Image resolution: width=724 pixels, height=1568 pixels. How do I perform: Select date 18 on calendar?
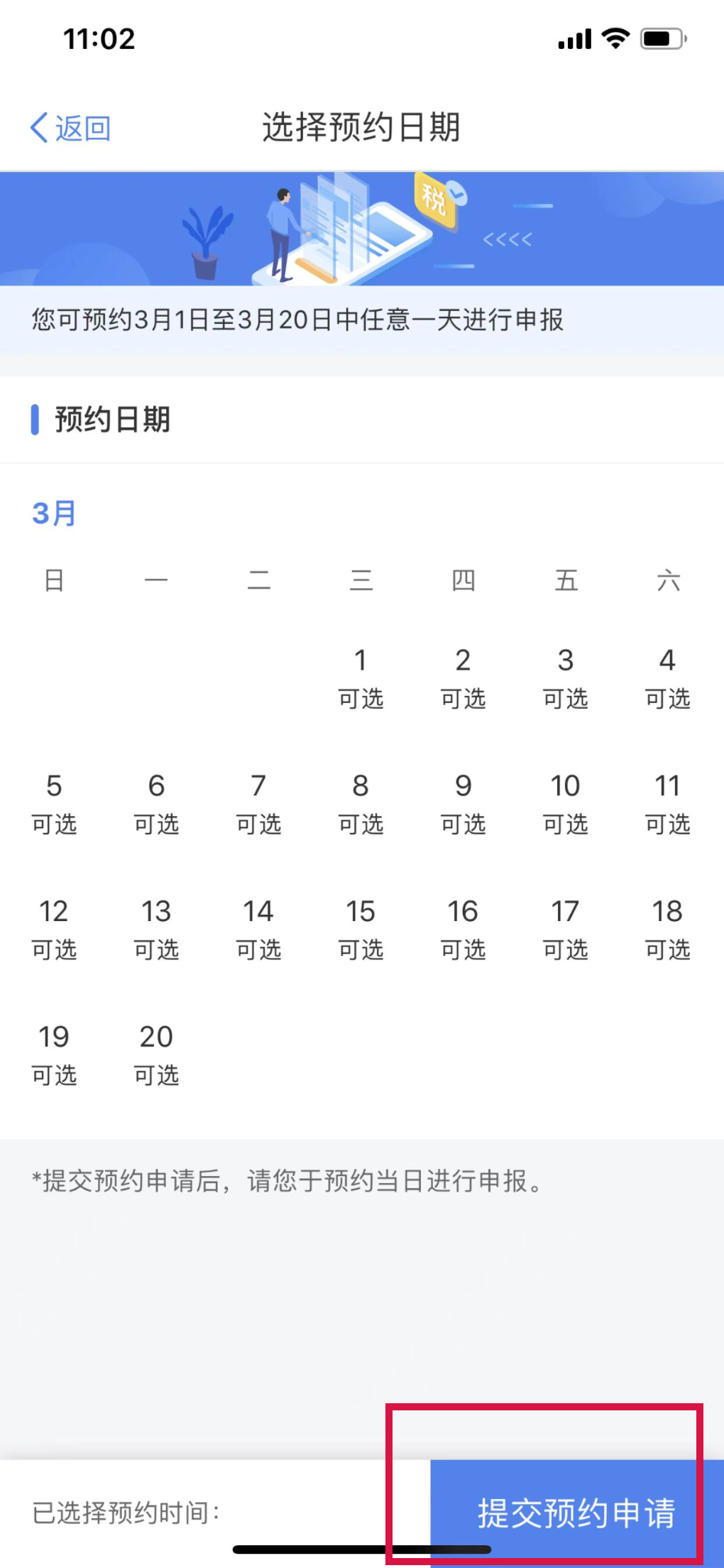(x=667, y=929)
